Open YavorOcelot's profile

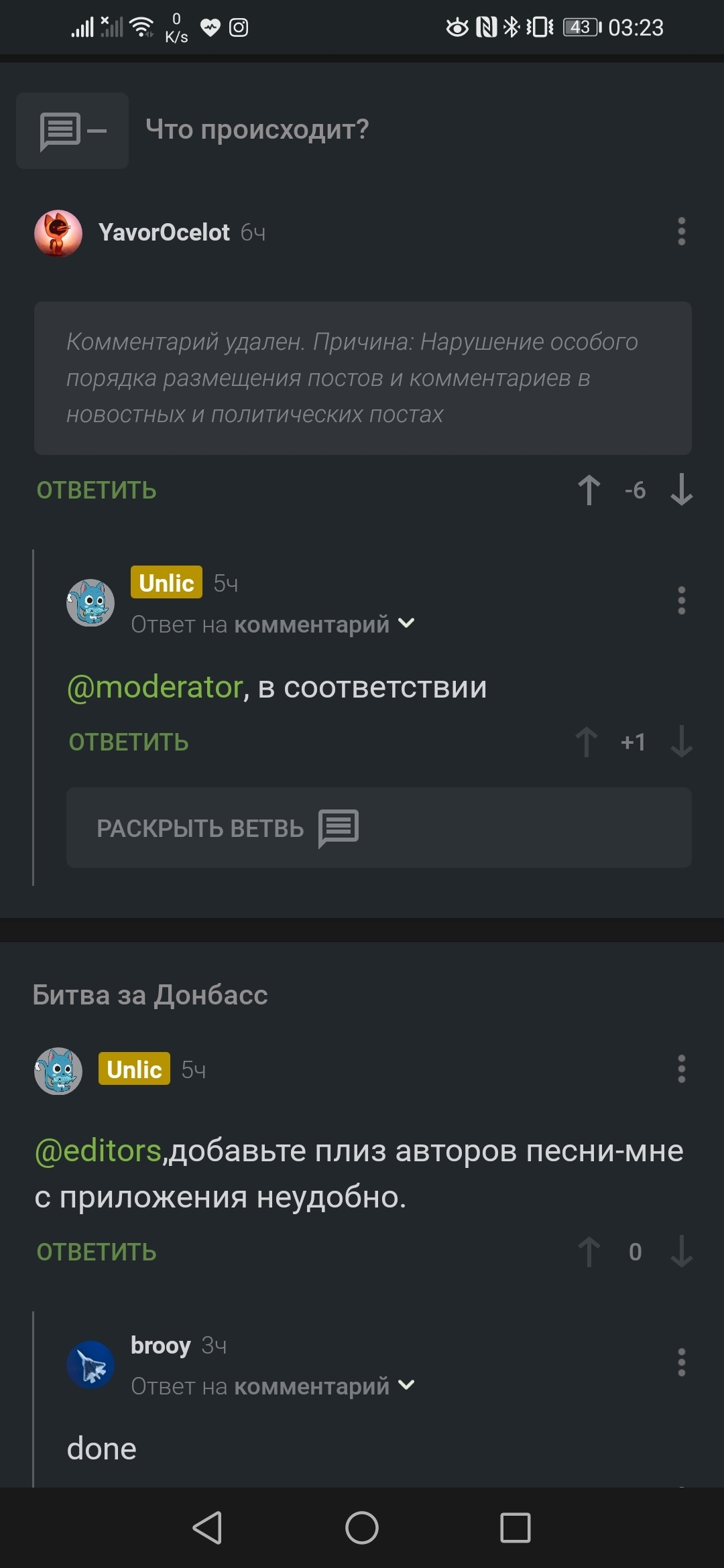point(164,232)
